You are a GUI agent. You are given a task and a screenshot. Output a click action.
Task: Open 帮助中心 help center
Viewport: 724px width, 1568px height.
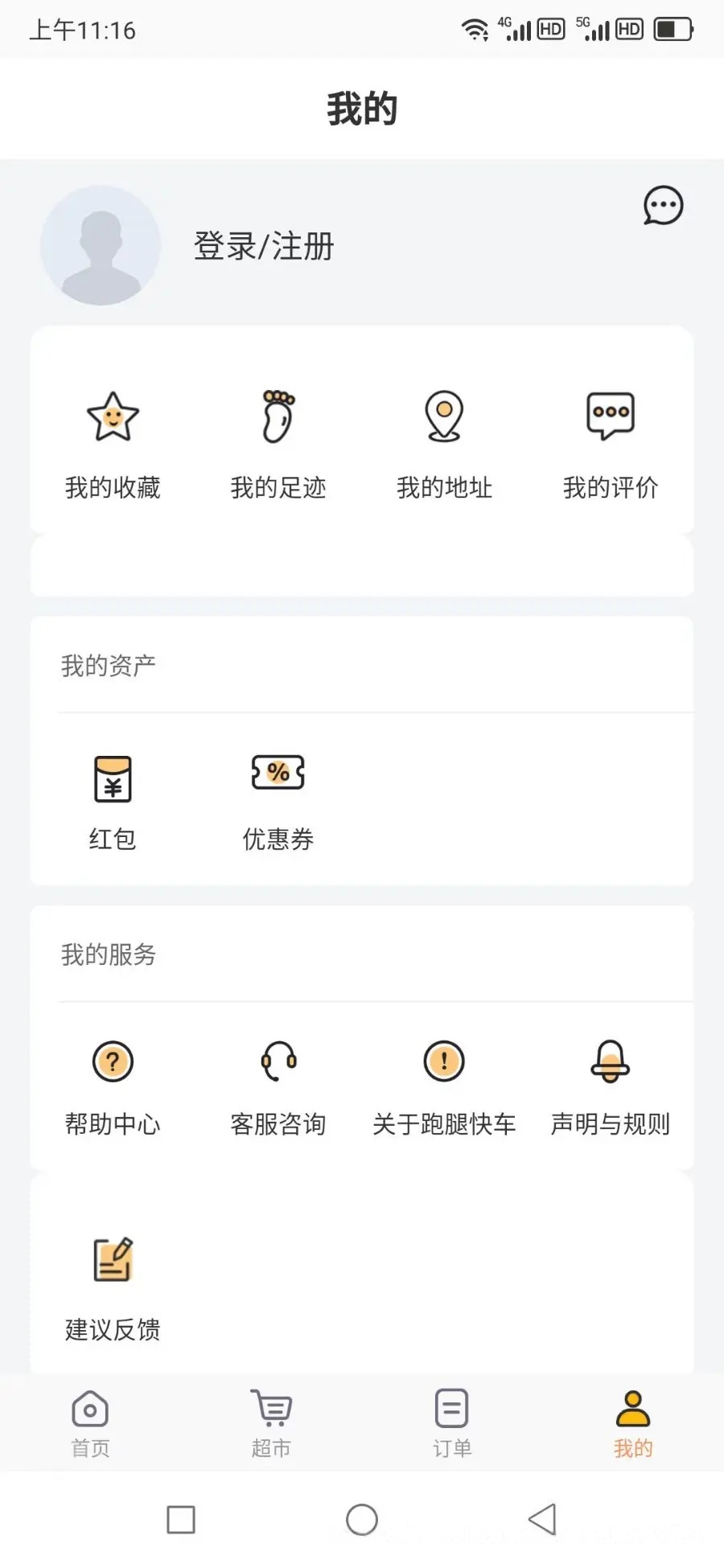pyautogui.click(x=113, y=1086)
